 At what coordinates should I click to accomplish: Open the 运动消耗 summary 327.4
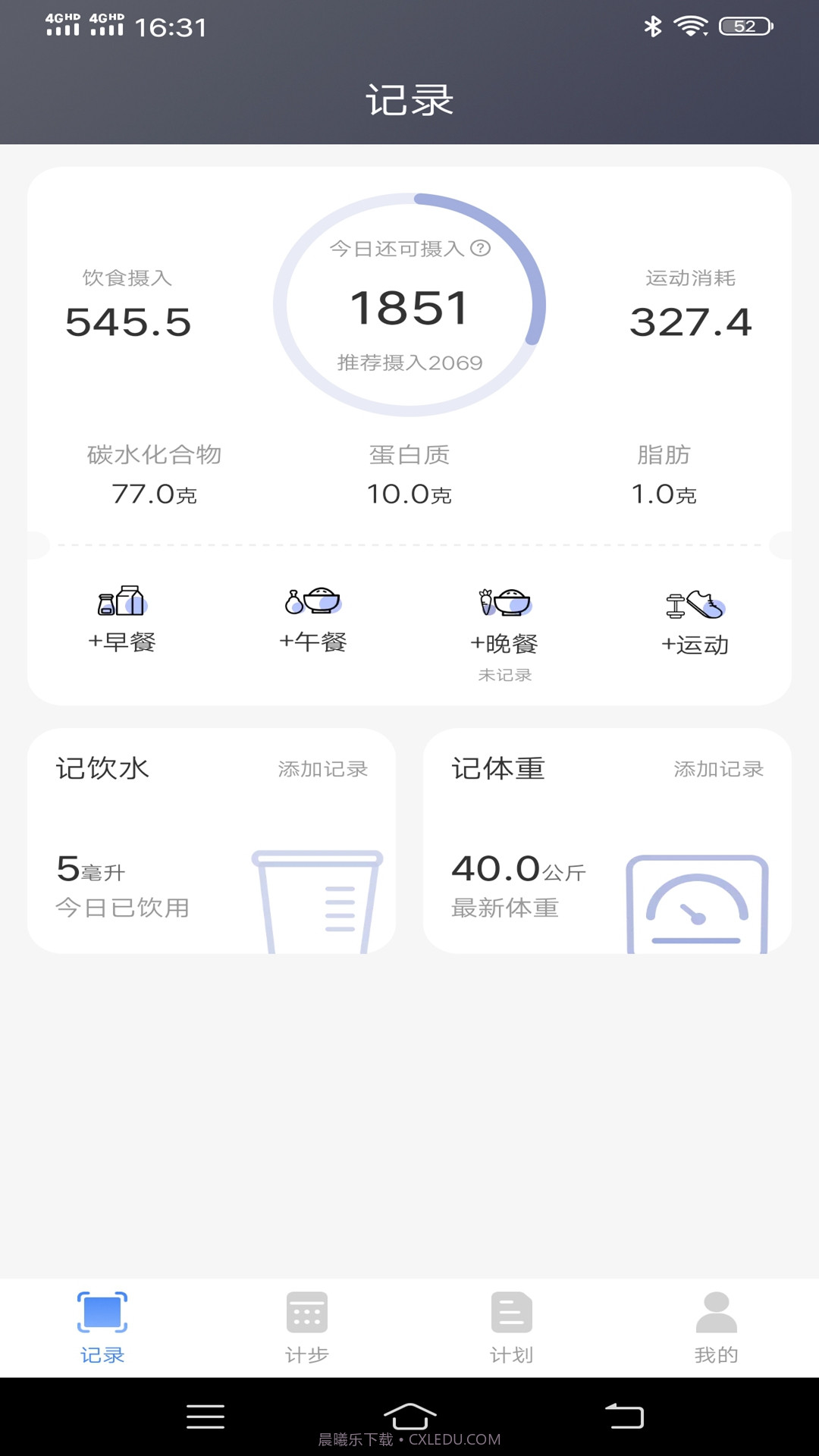click(692, 318)
